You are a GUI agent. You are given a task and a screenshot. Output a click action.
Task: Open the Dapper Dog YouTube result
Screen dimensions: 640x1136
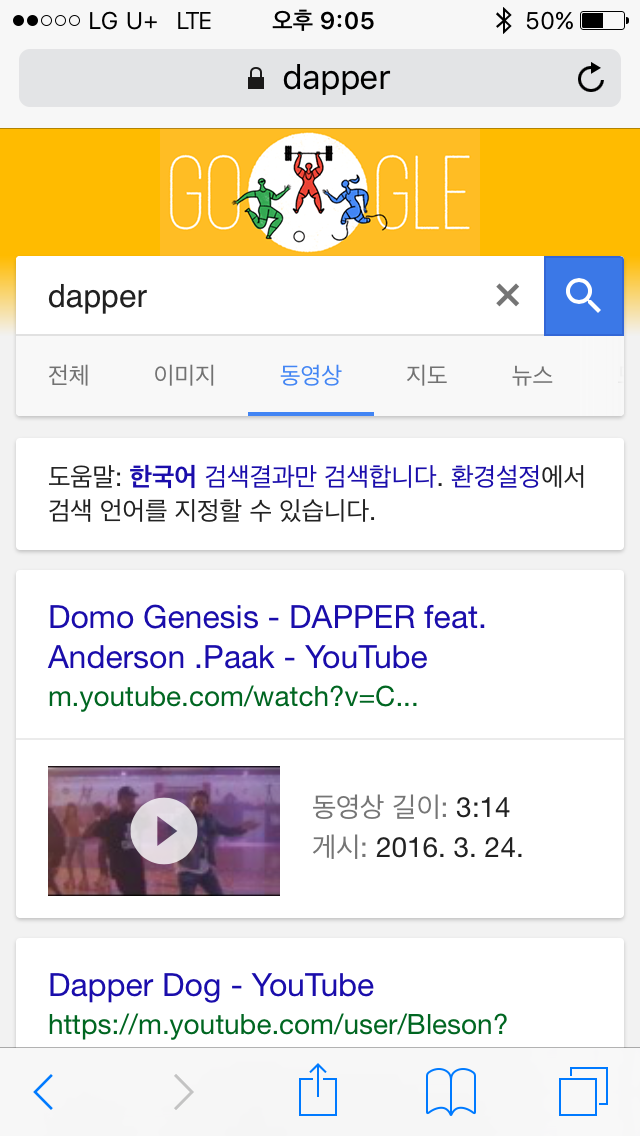click(211, 985)
